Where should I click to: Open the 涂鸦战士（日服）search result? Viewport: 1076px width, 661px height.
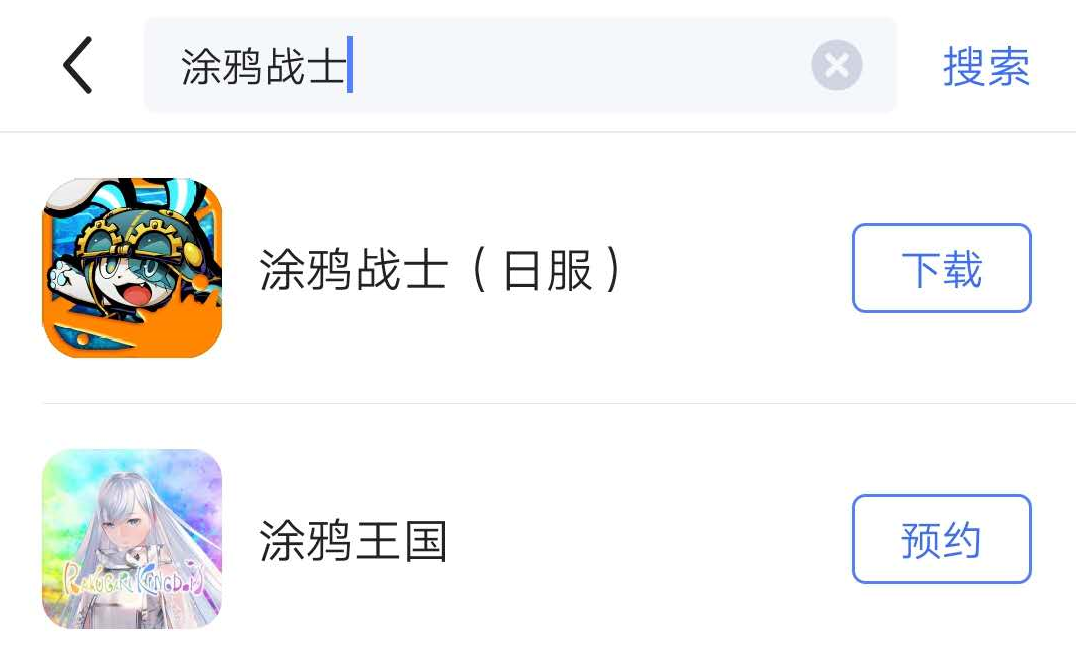pos(440,270)
